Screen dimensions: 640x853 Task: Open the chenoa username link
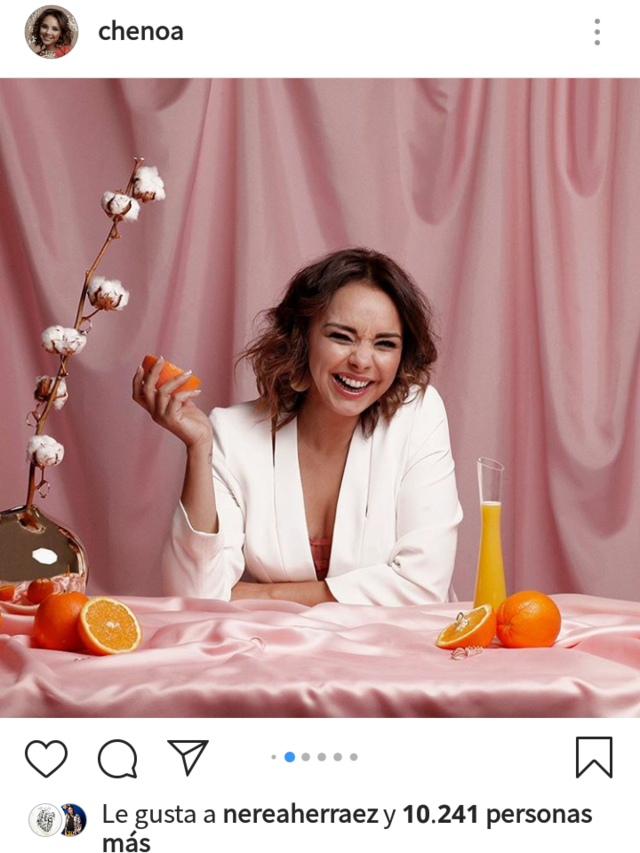pyautogui.click(x=140, y=32)
